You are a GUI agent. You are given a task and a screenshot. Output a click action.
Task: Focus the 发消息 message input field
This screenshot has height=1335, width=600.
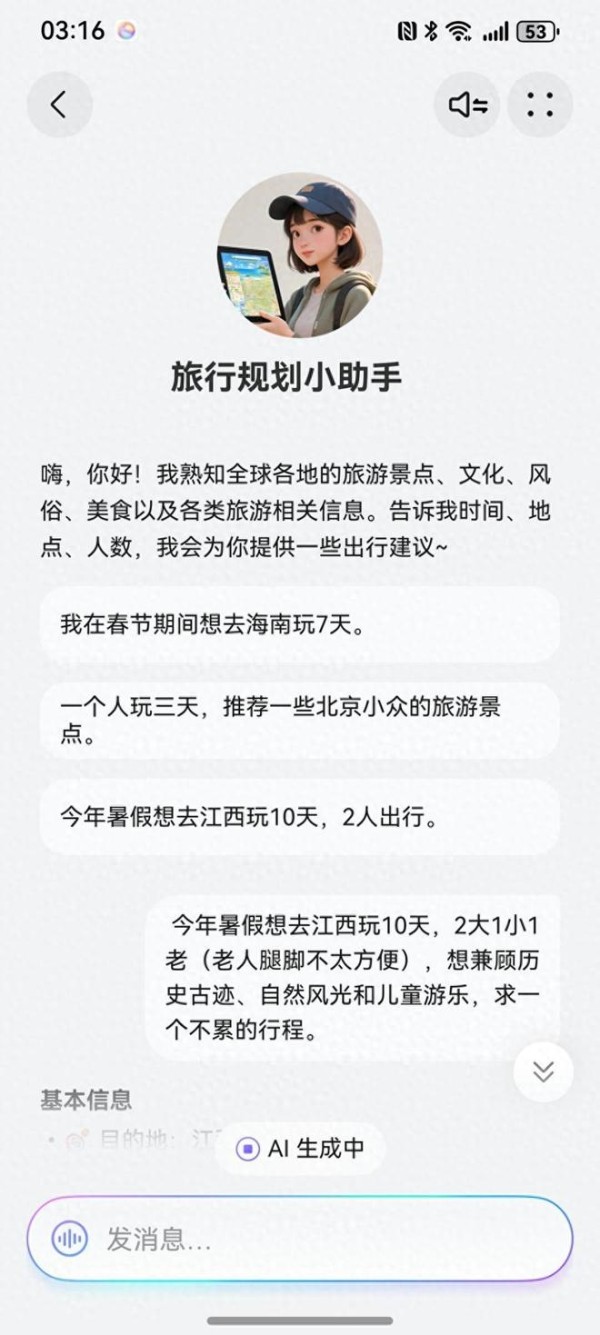300,1239
